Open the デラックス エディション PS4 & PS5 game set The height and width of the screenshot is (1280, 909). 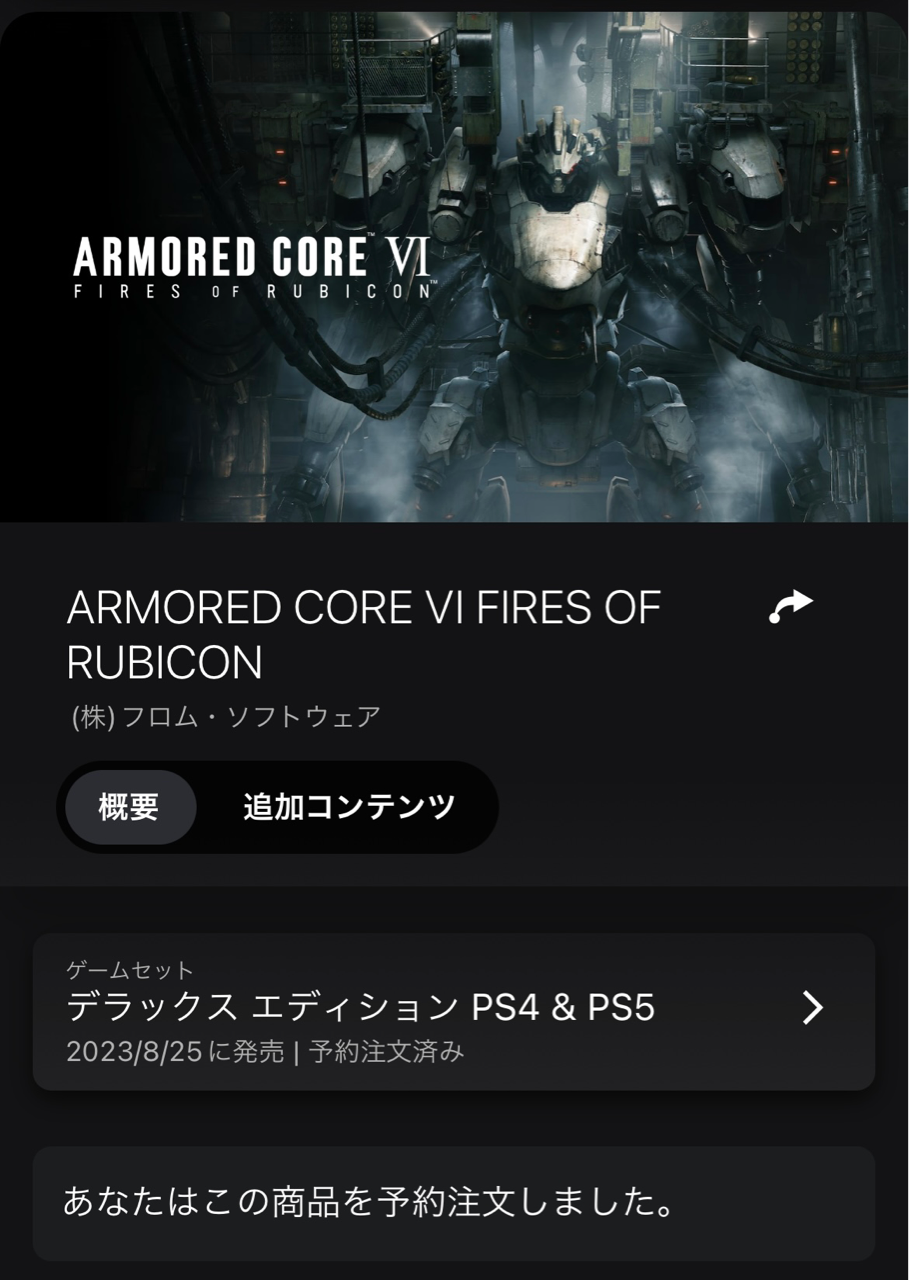[453, 1011]
